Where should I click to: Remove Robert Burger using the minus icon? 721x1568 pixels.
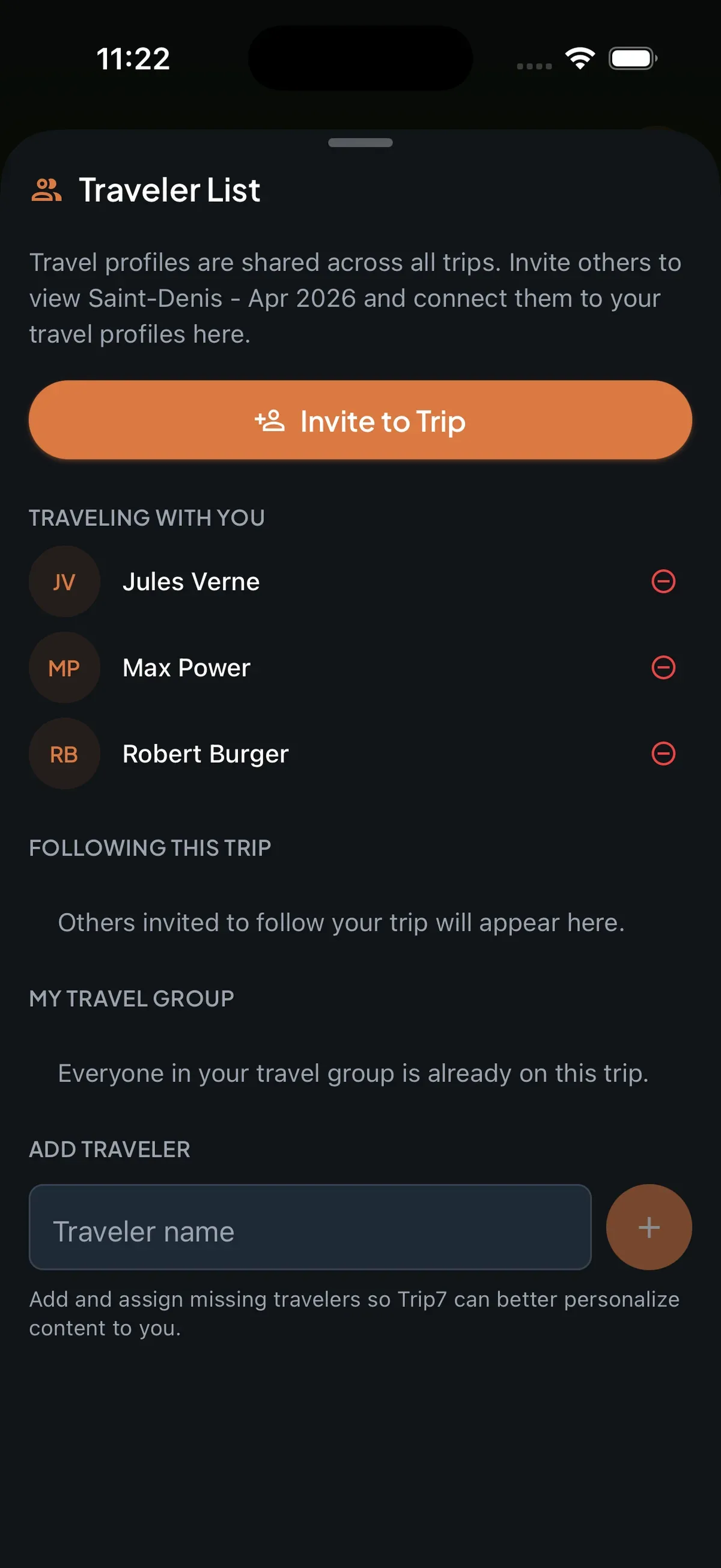663,754
